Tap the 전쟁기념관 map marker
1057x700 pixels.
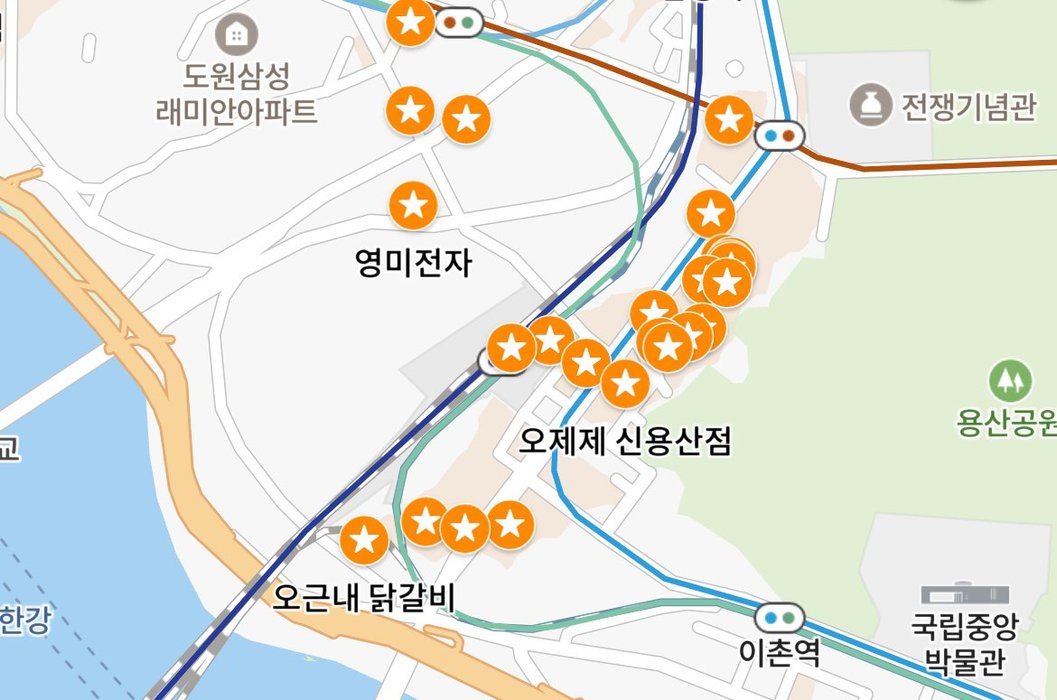(x=870, y=103)
